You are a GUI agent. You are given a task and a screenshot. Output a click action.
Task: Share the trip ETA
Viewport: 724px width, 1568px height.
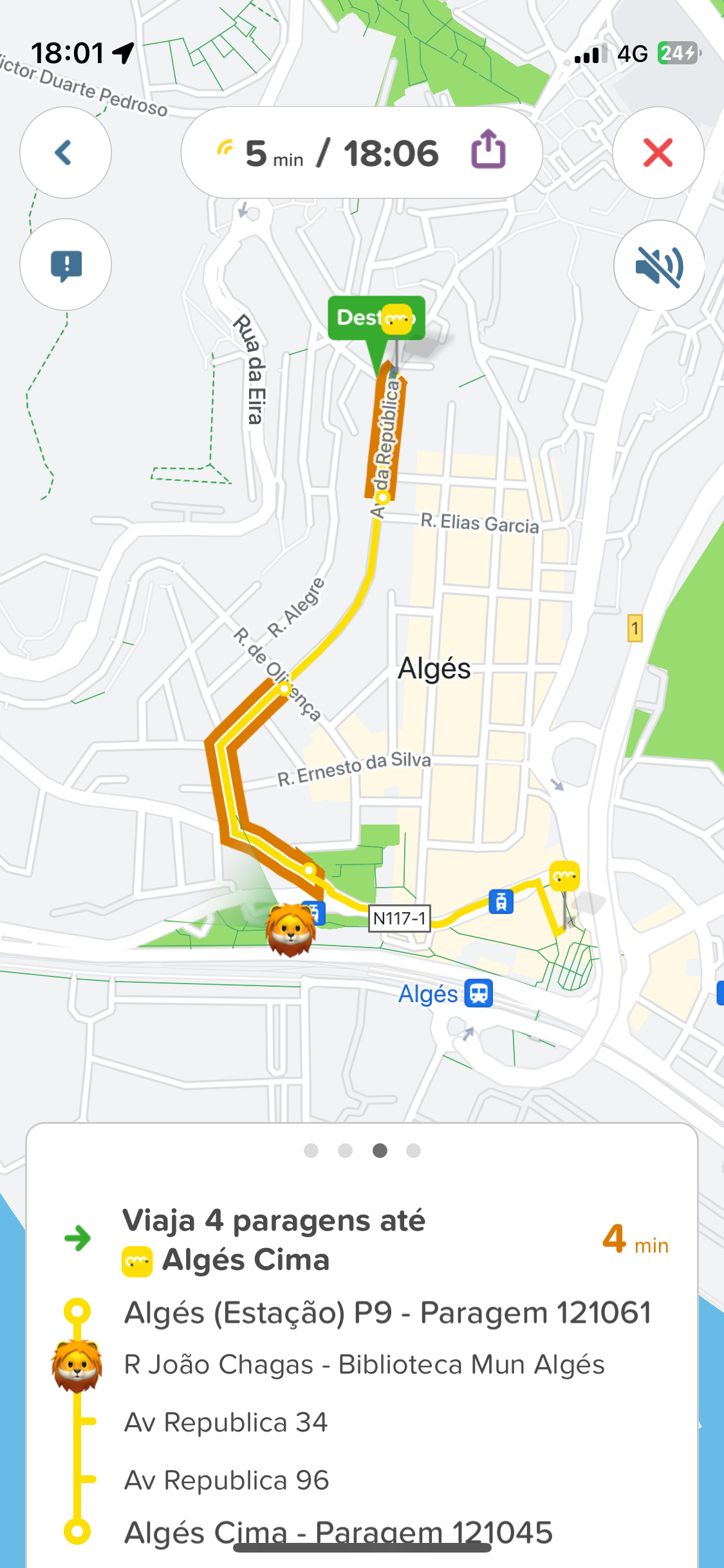pos(488,149)
